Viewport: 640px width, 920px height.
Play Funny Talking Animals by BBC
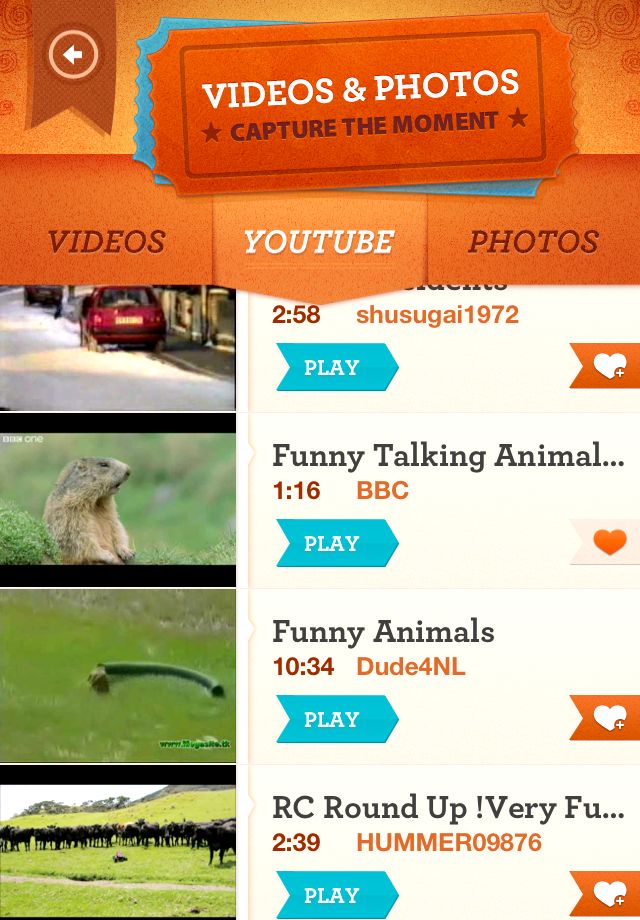(336, 543)
